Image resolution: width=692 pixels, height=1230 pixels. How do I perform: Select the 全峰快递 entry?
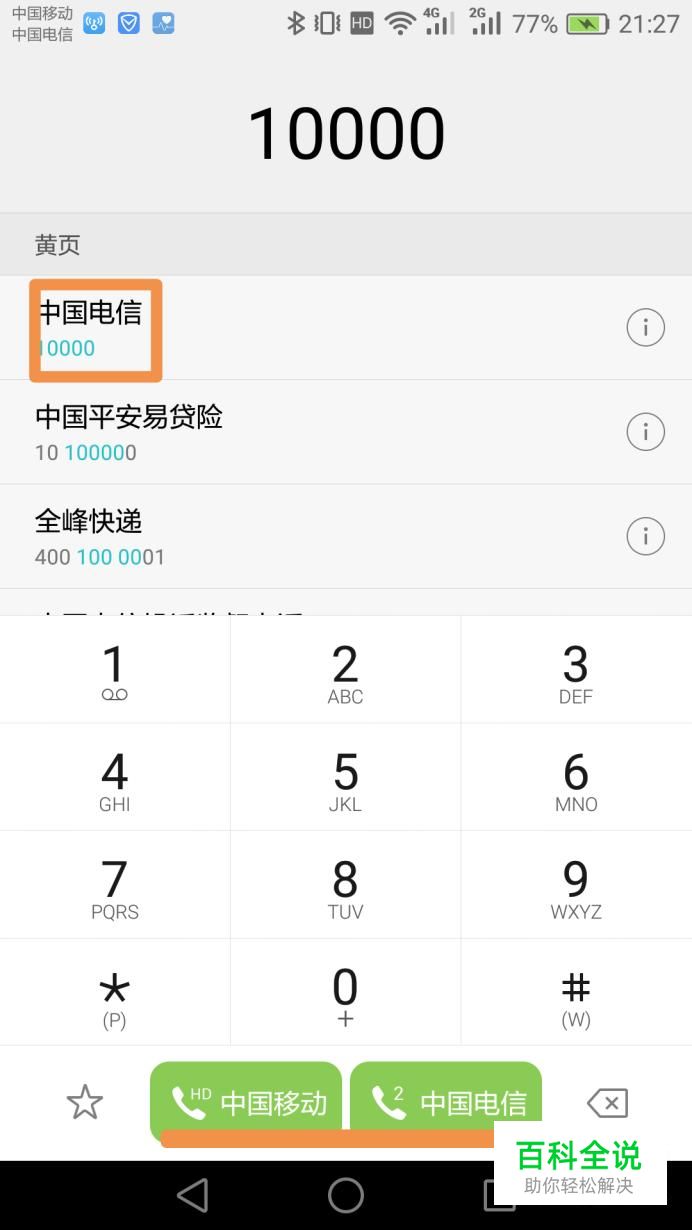coord(300,536)
